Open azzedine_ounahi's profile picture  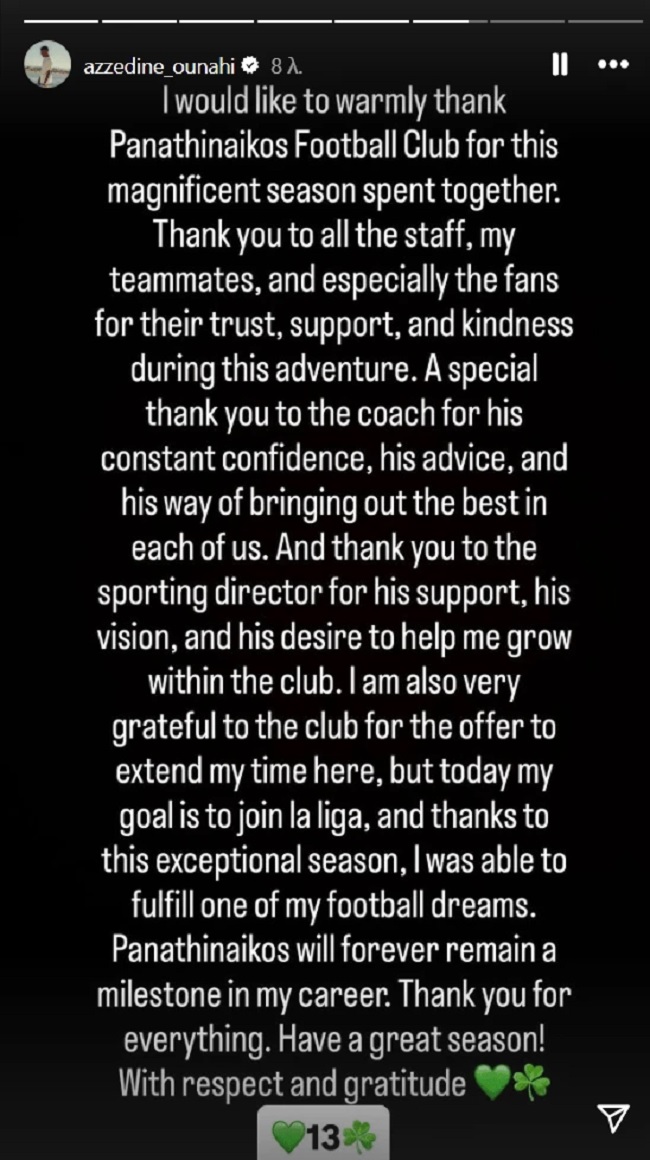tap(49, 65)
